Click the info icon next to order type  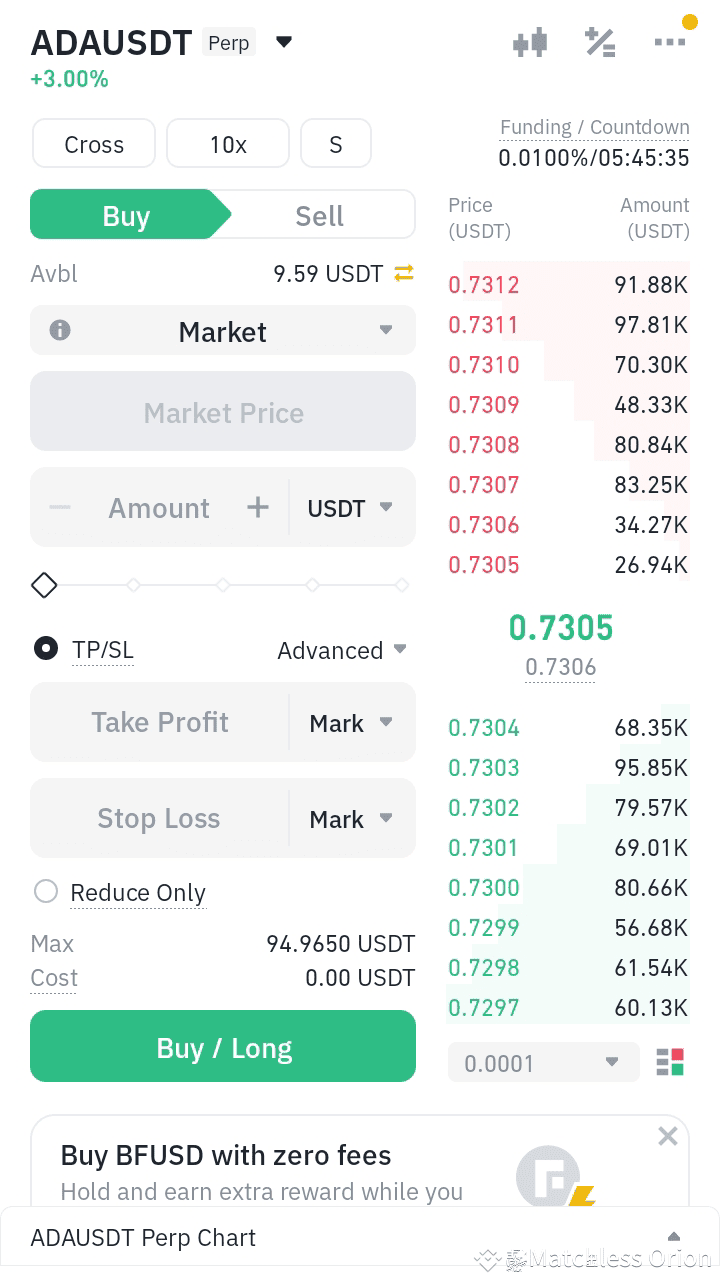point(59,330)
